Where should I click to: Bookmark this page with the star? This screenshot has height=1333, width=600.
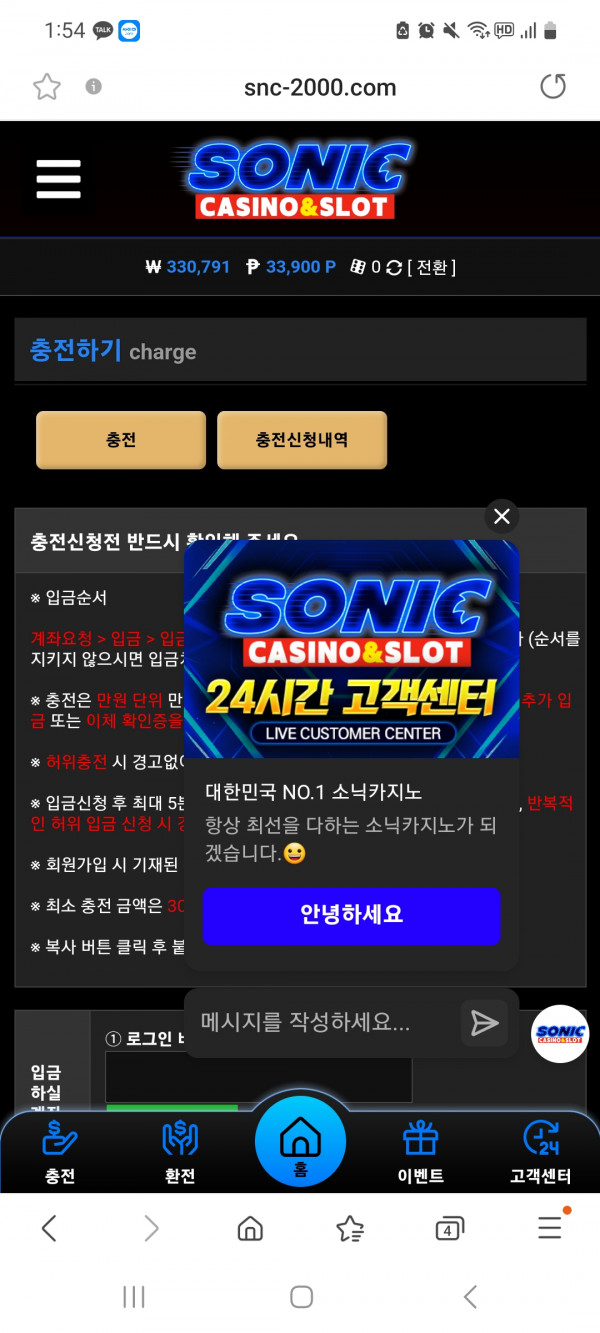click(x=47, y=87)
